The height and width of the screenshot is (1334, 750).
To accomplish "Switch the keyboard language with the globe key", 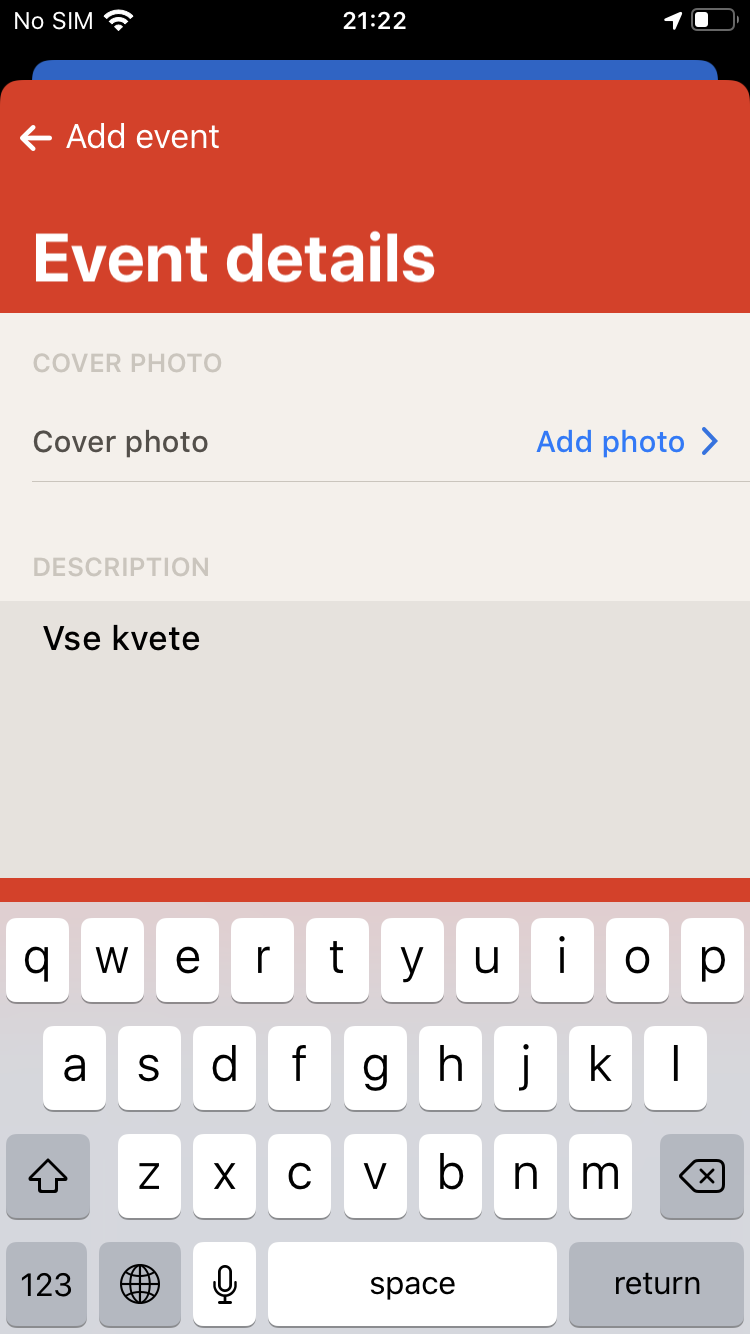I will click(x=140, y=1284).
